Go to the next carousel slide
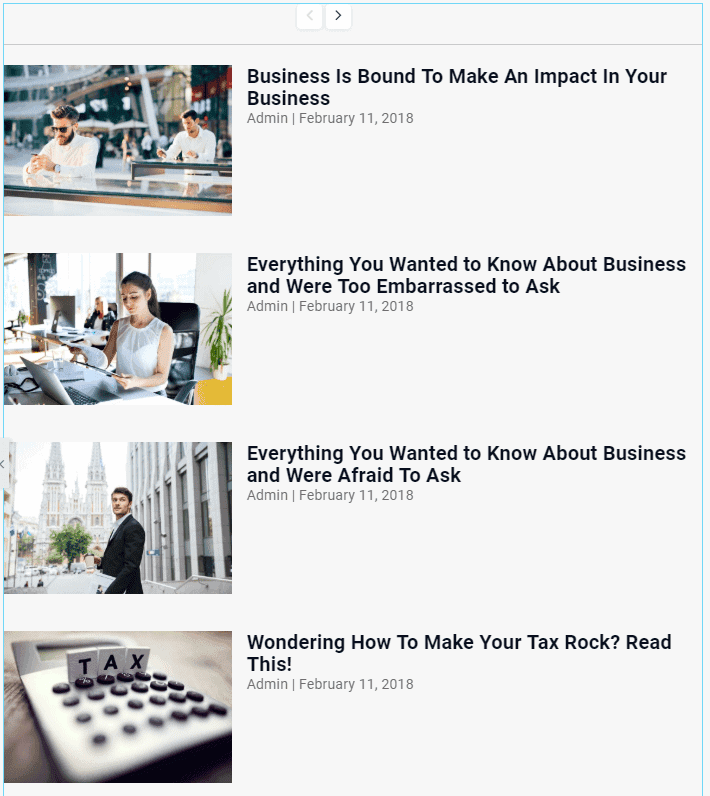Screen dimensions: 710x796 (x=338, y=16)
